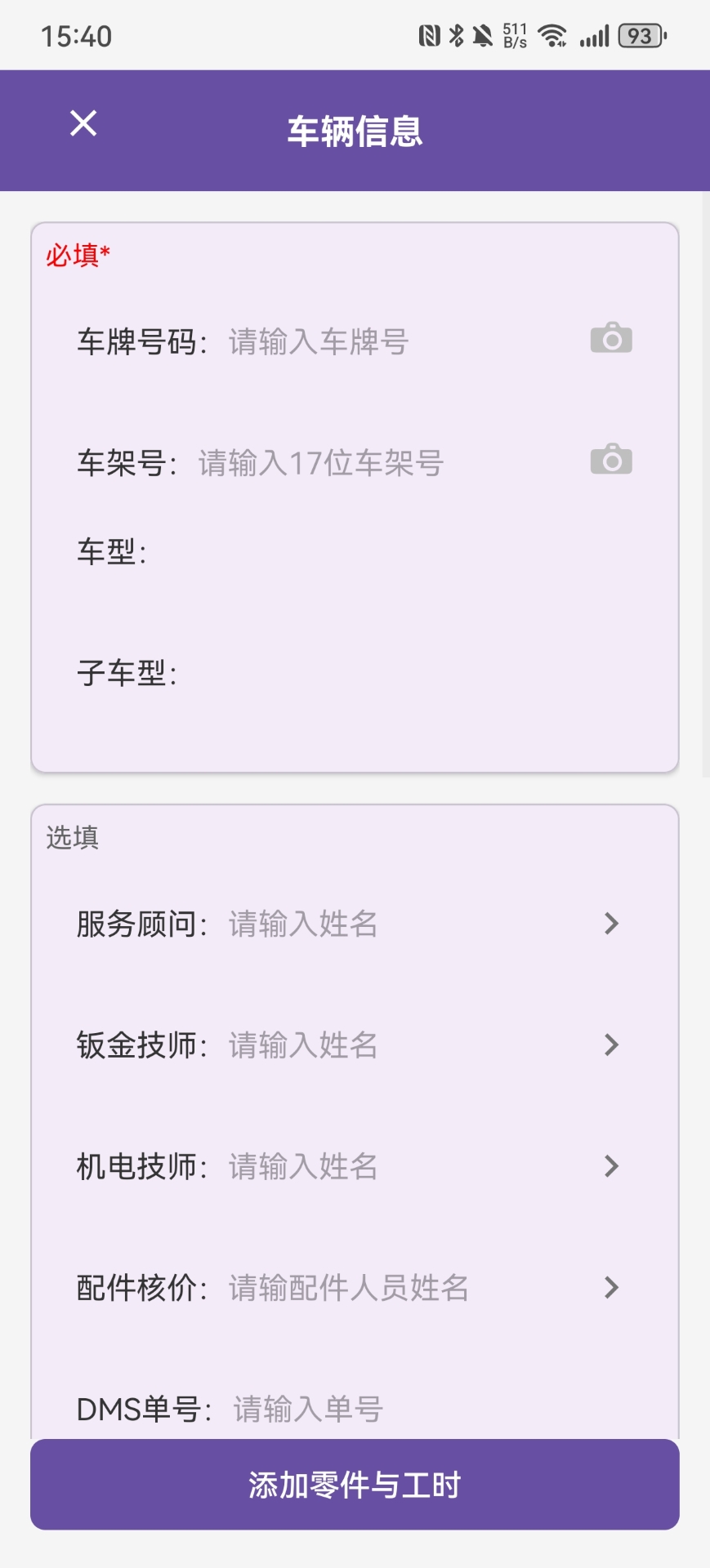Tap the 选填 optional section label
Screen dimensions: 710x1568
[73, 838]
